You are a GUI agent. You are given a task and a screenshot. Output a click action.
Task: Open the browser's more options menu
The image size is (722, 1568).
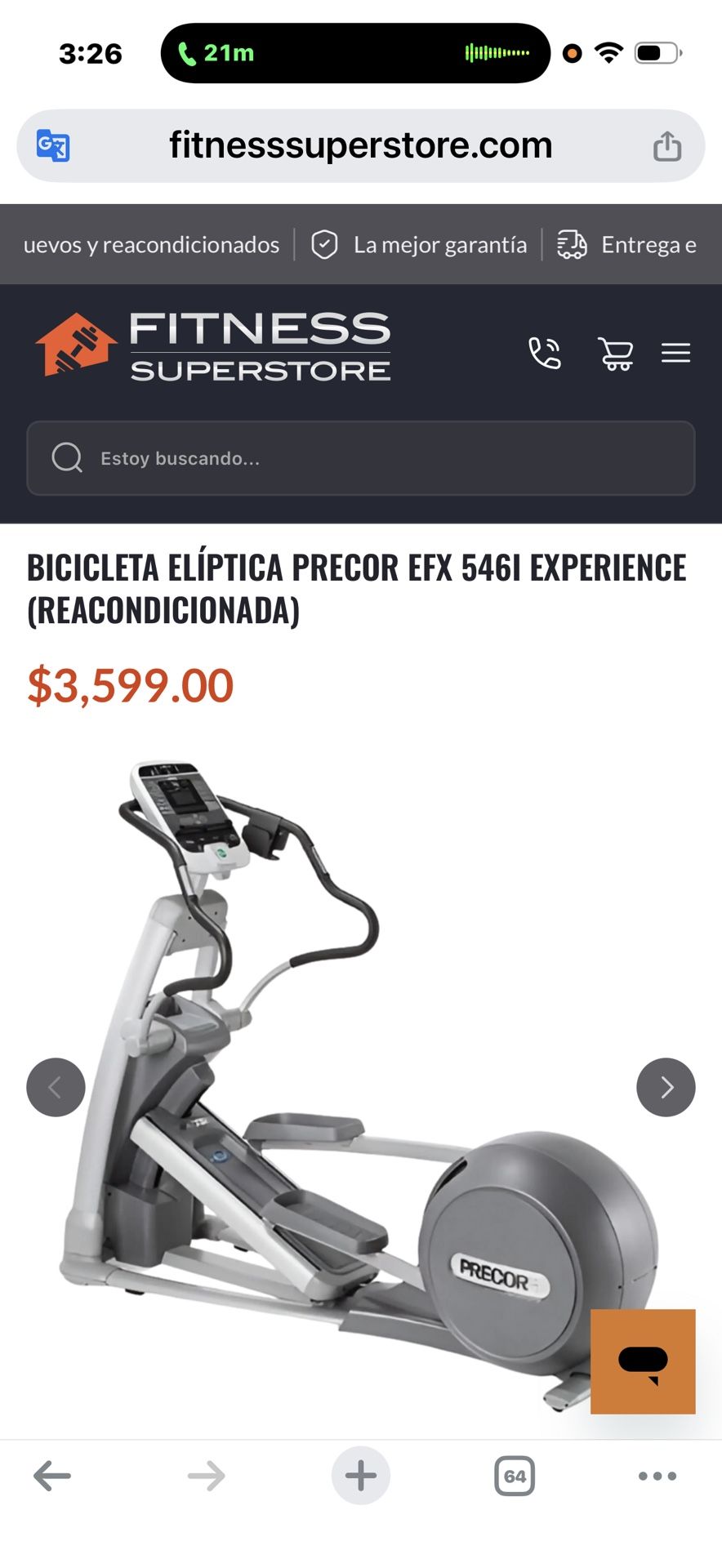pos(657,1476)
